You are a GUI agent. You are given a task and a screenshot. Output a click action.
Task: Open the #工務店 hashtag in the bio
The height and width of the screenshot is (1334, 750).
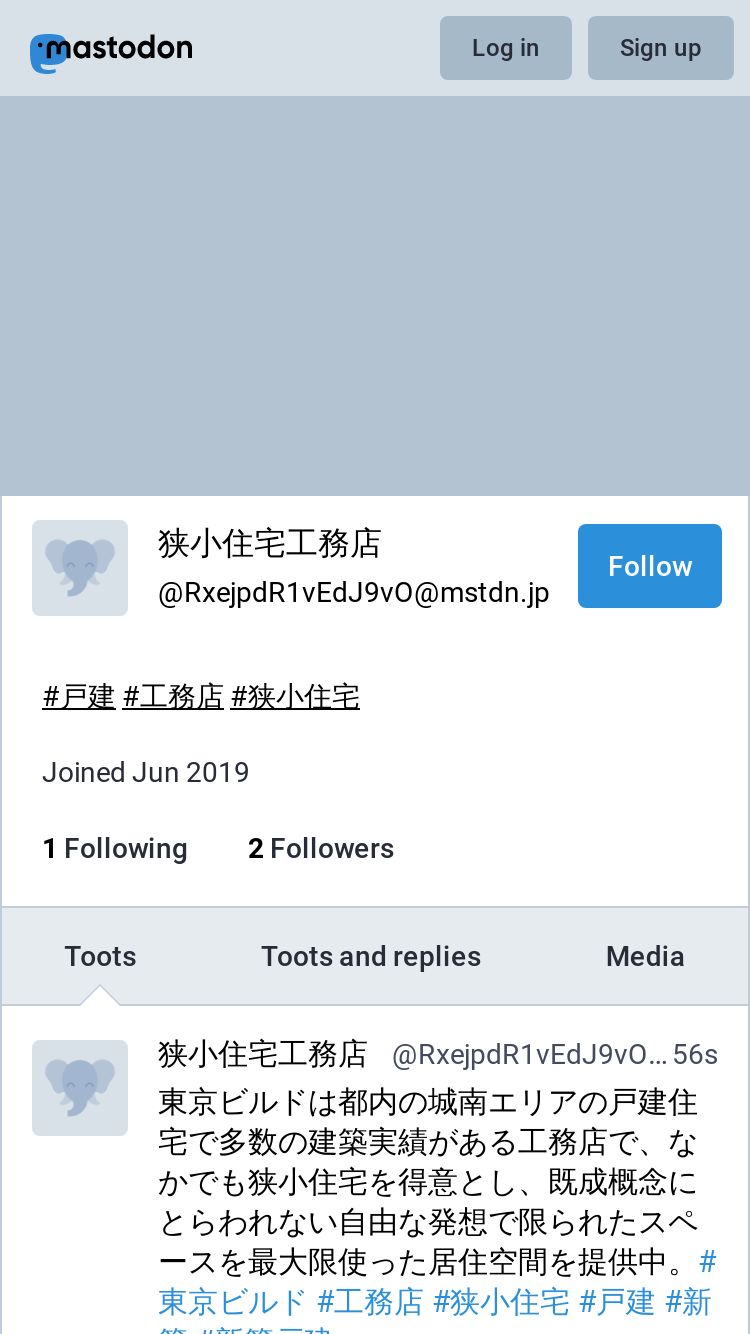(173, 697)
